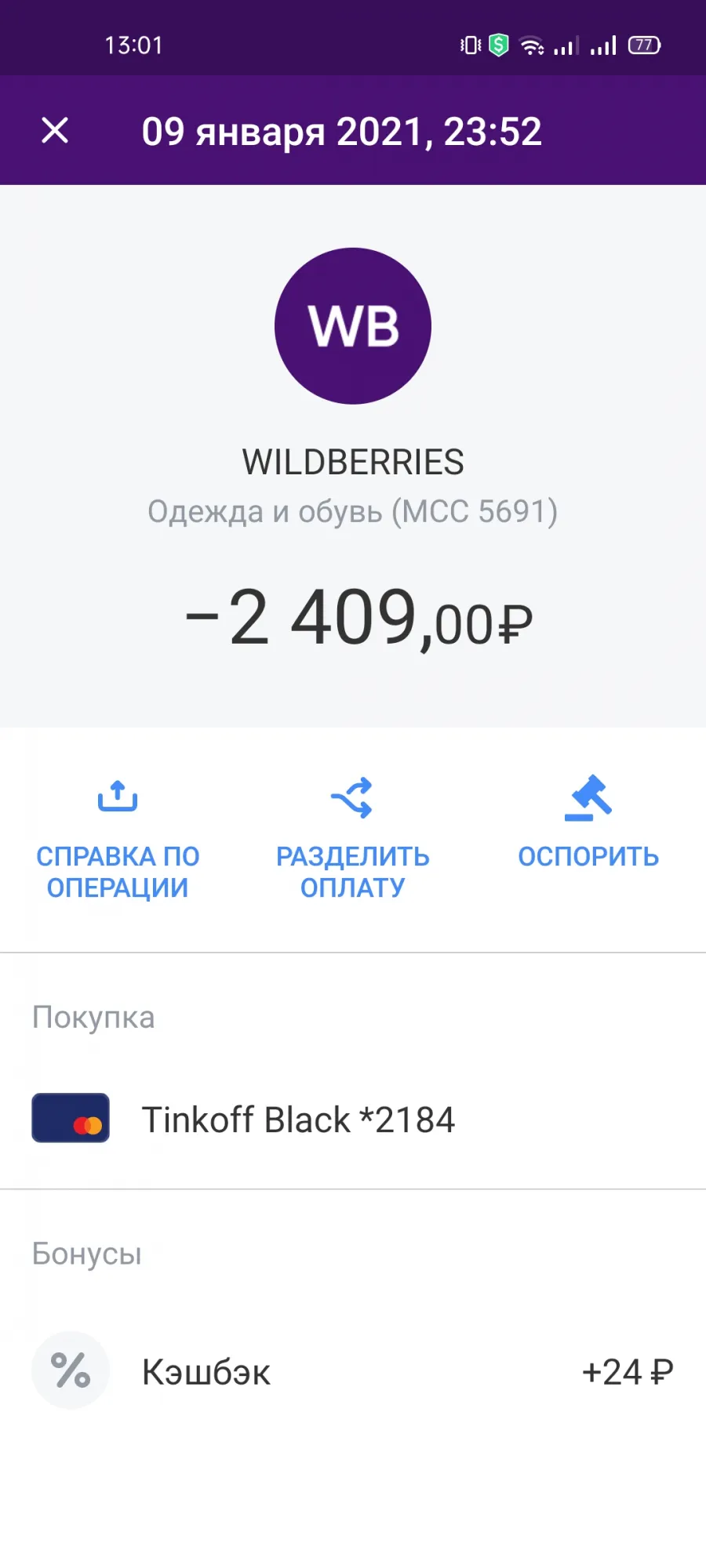706x1568 pixels.
Task: Open the Tinkoff Black *2184 card row
Action: [x=353, y=1119]
